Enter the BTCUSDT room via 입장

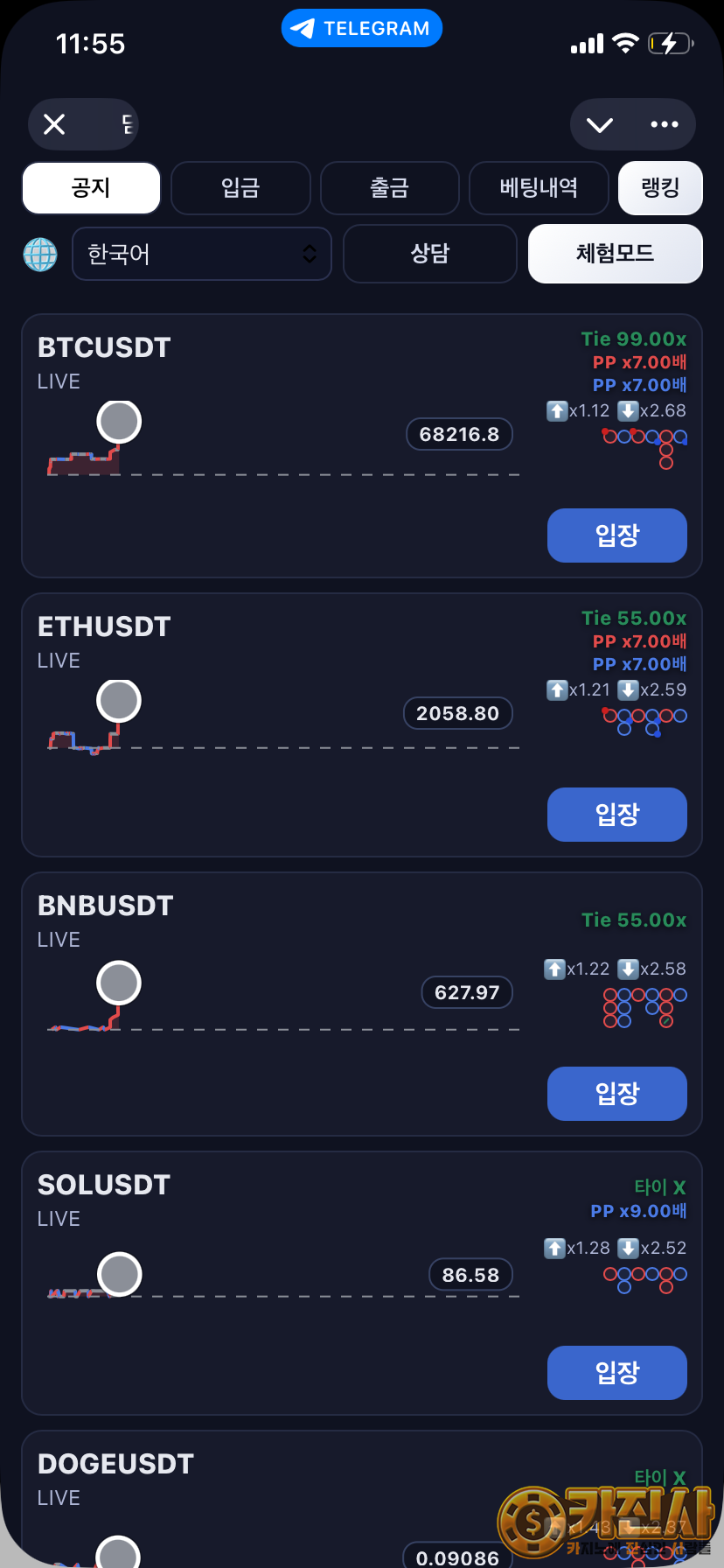pyautogui.click(x=617, y=535)
